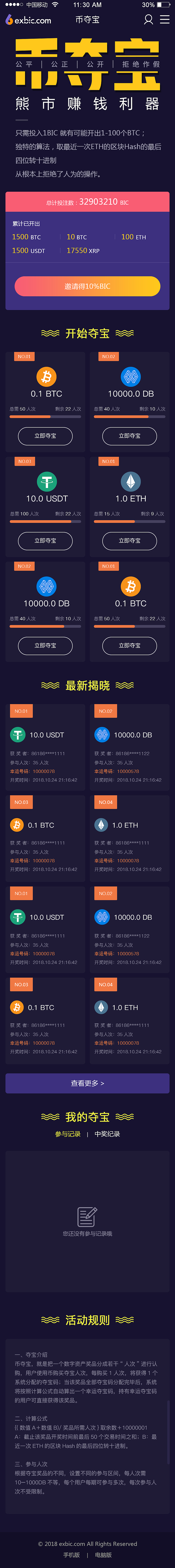Tap 查看更多 to view more results
The image size is (175, 1568).
[x=87, y=1083]
